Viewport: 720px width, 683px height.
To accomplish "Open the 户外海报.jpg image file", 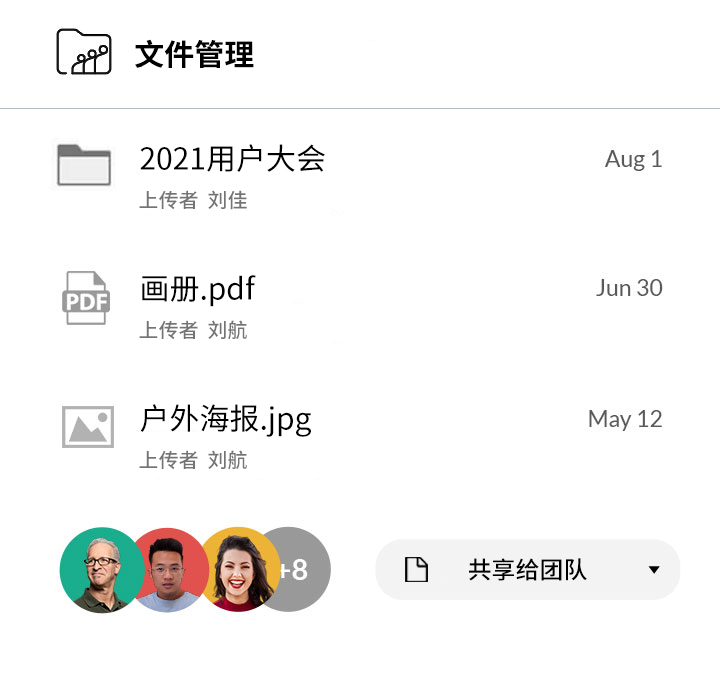I will tap(226, 419).
